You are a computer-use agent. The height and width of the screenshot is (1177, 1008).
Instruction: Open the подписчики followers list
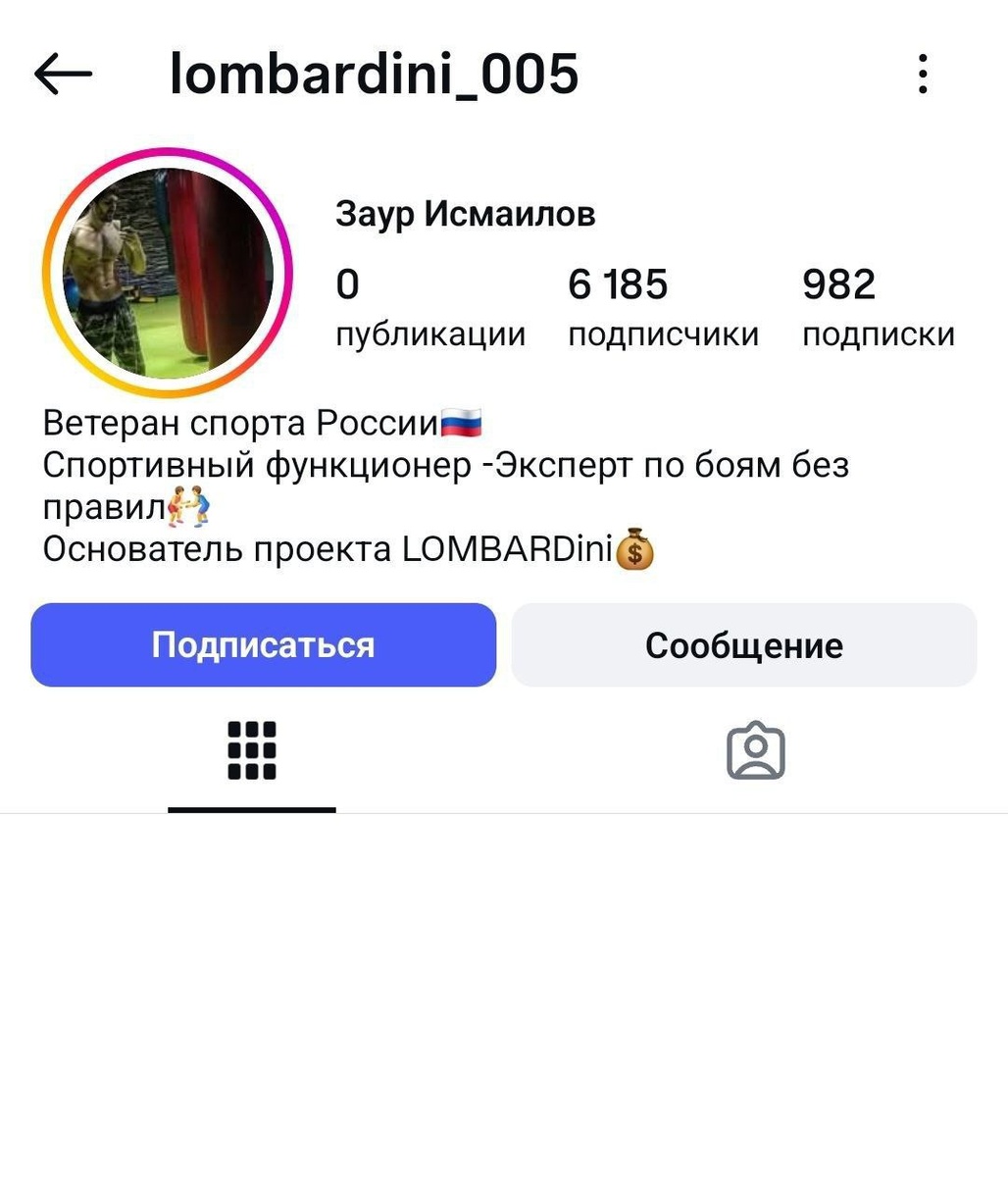point(664,304)
